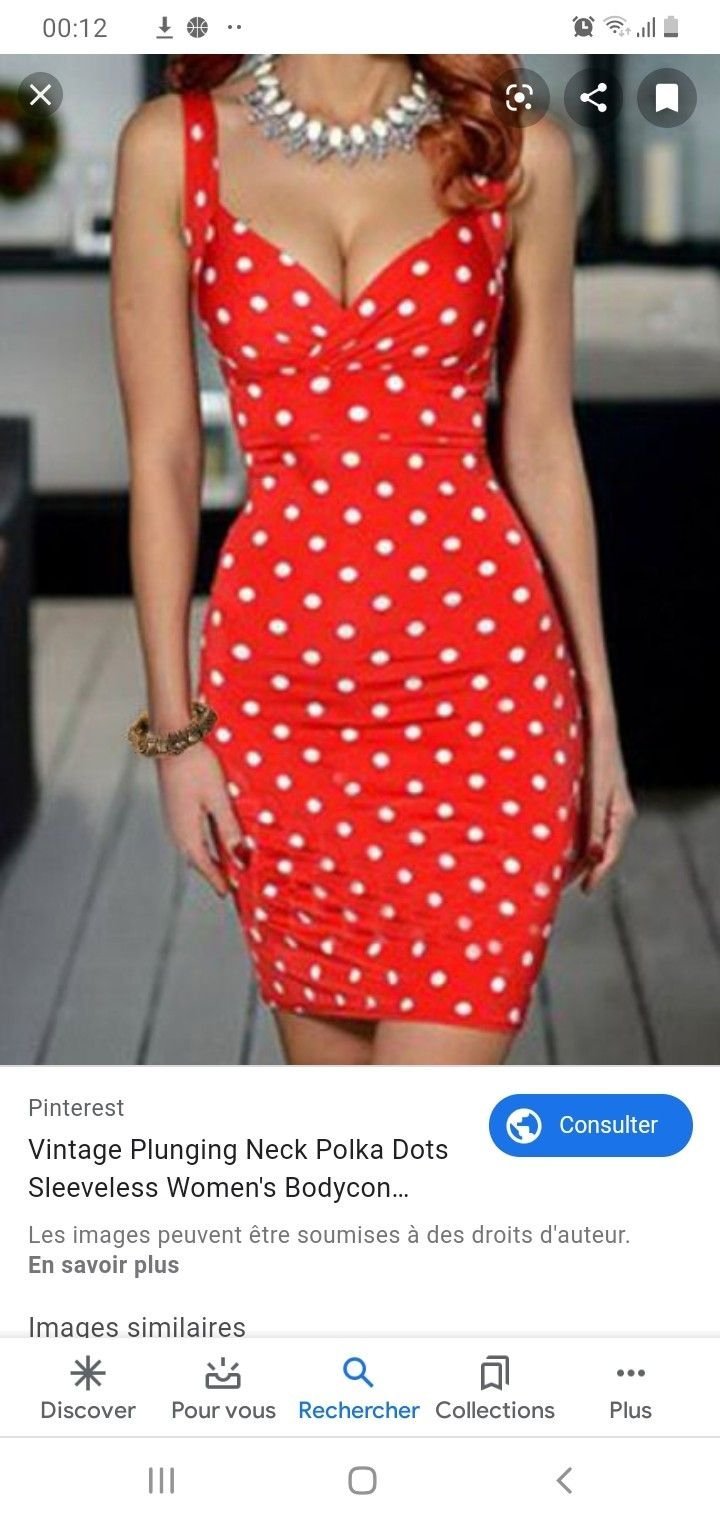Open En savoir plus link
This screenshot has width=720, height=1520.
(x=103, y=1265)
